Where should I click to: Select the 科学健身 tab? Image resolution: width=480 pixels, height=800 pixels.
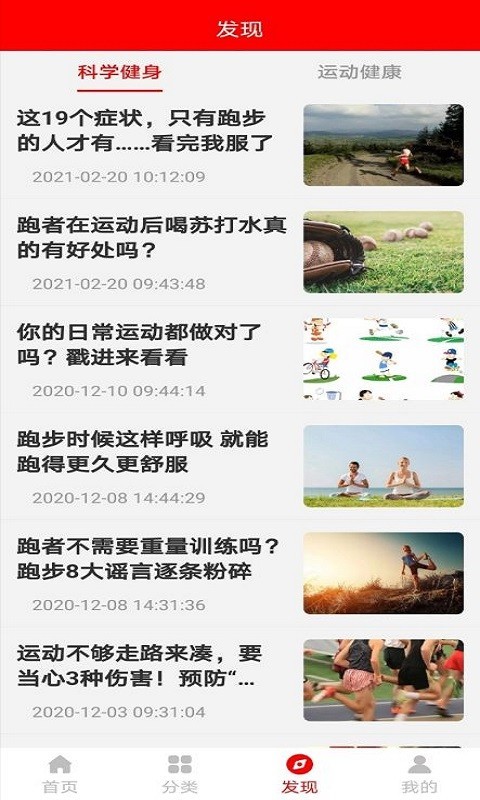pyautogui.click(x=120, y=72)
